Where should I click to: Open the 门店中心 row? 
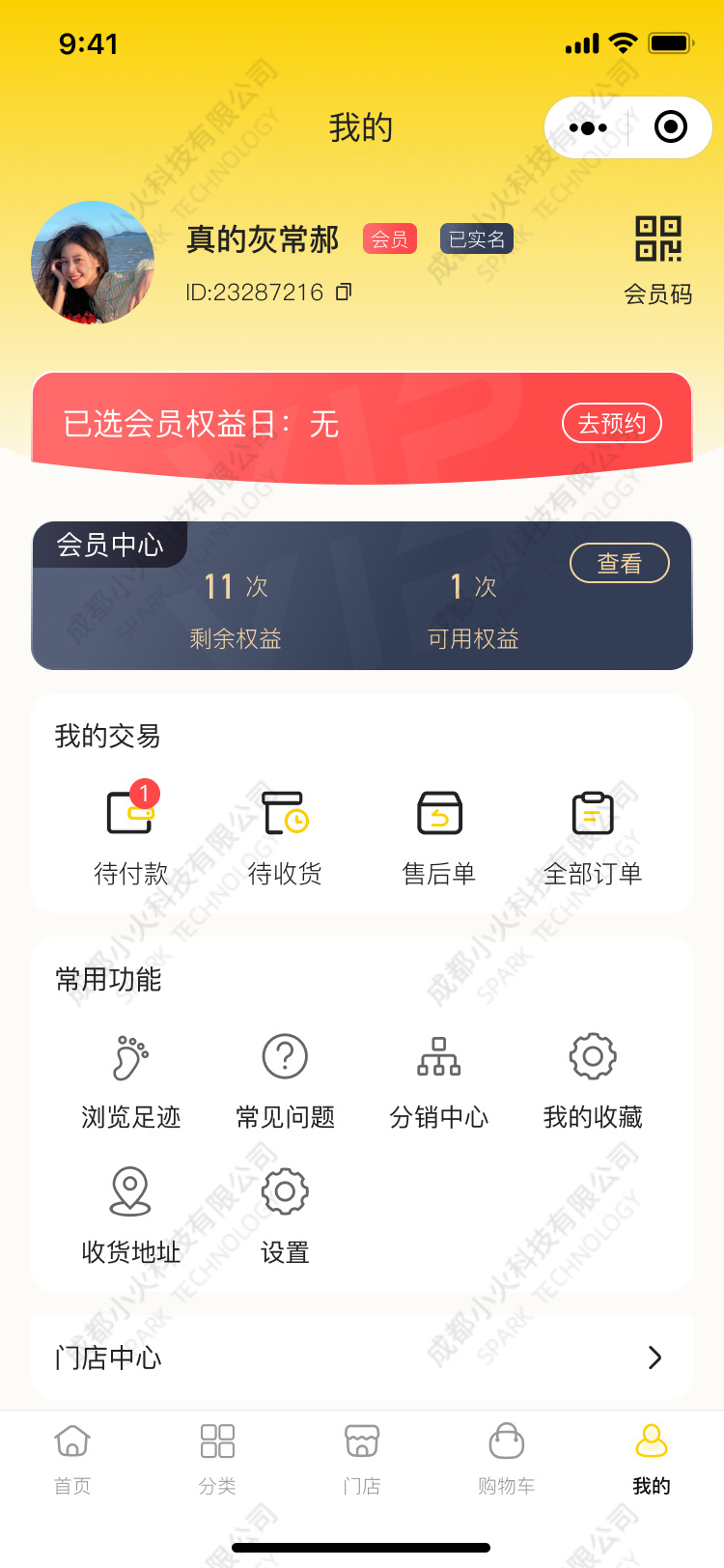[362, 1358]
